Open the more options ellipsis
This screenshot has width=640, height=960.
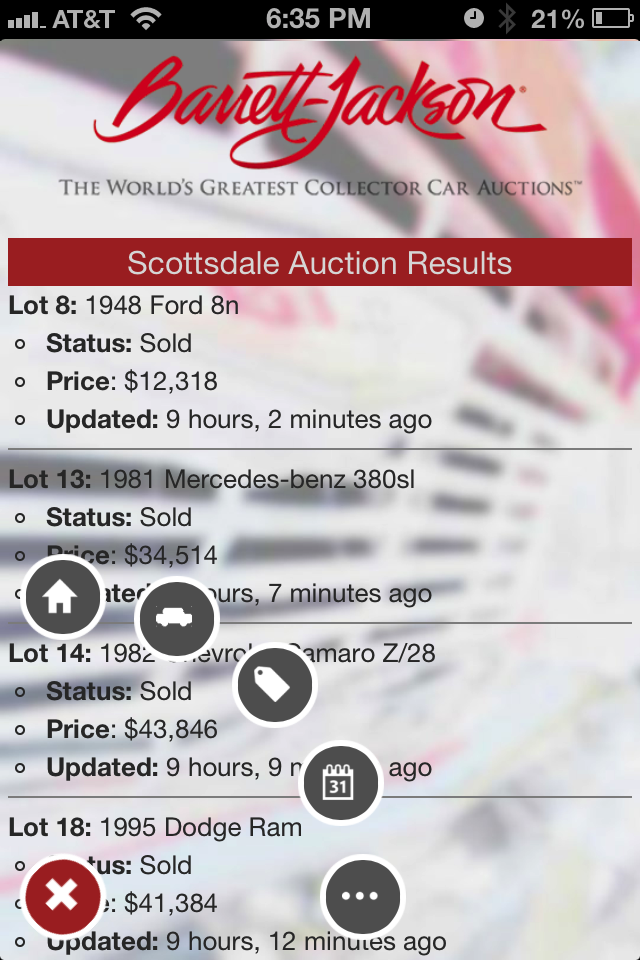tap(361, 896)
